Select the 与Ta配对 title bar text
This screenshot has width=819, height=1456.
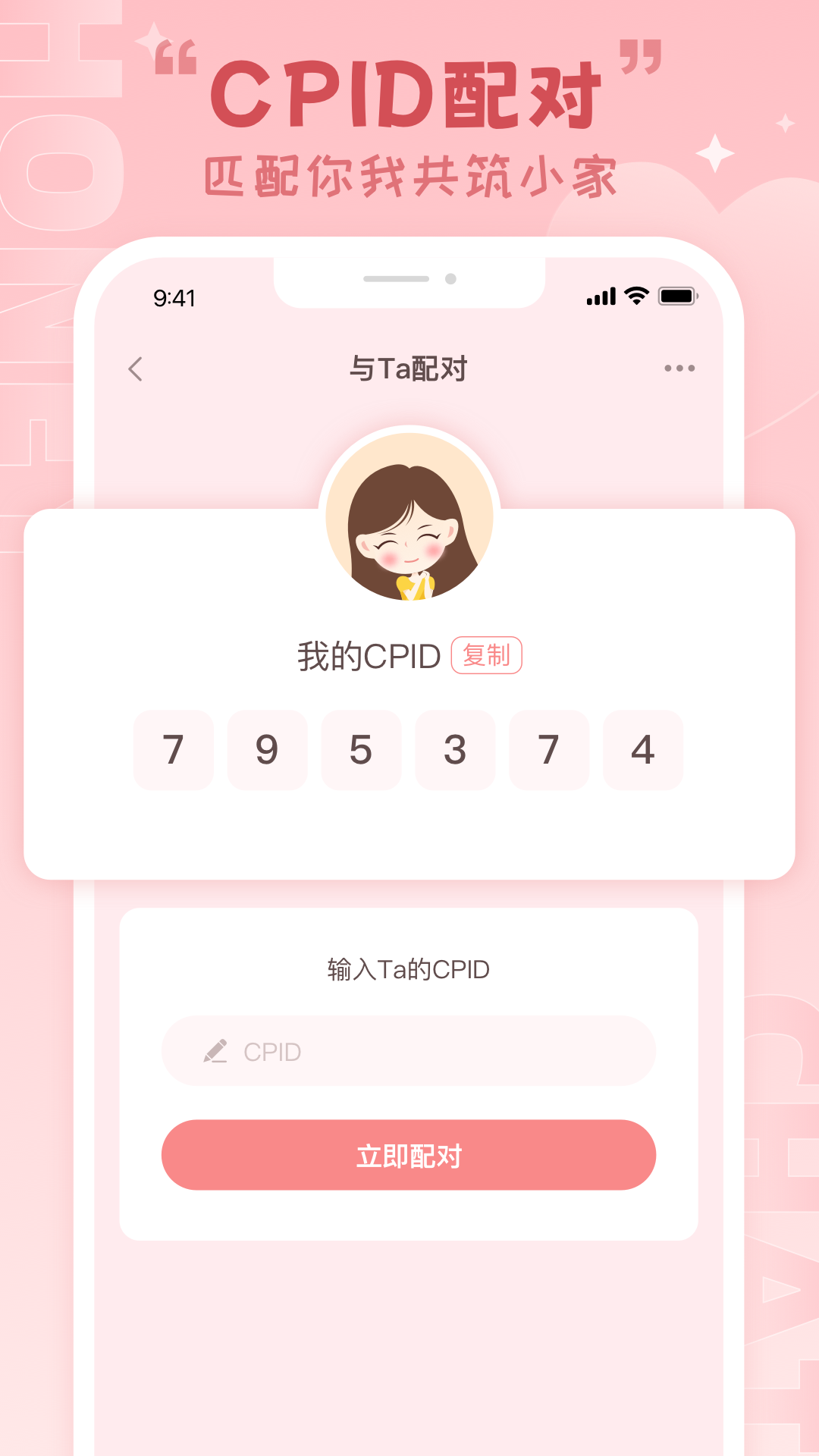click(x=408, y=369)
